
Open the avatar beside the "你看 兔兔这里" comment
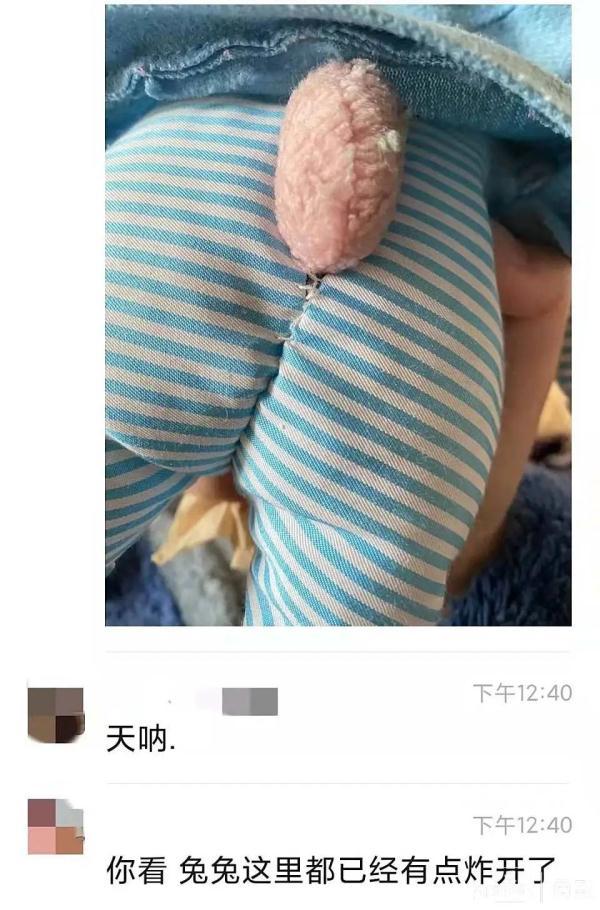[x=56, y=825]
